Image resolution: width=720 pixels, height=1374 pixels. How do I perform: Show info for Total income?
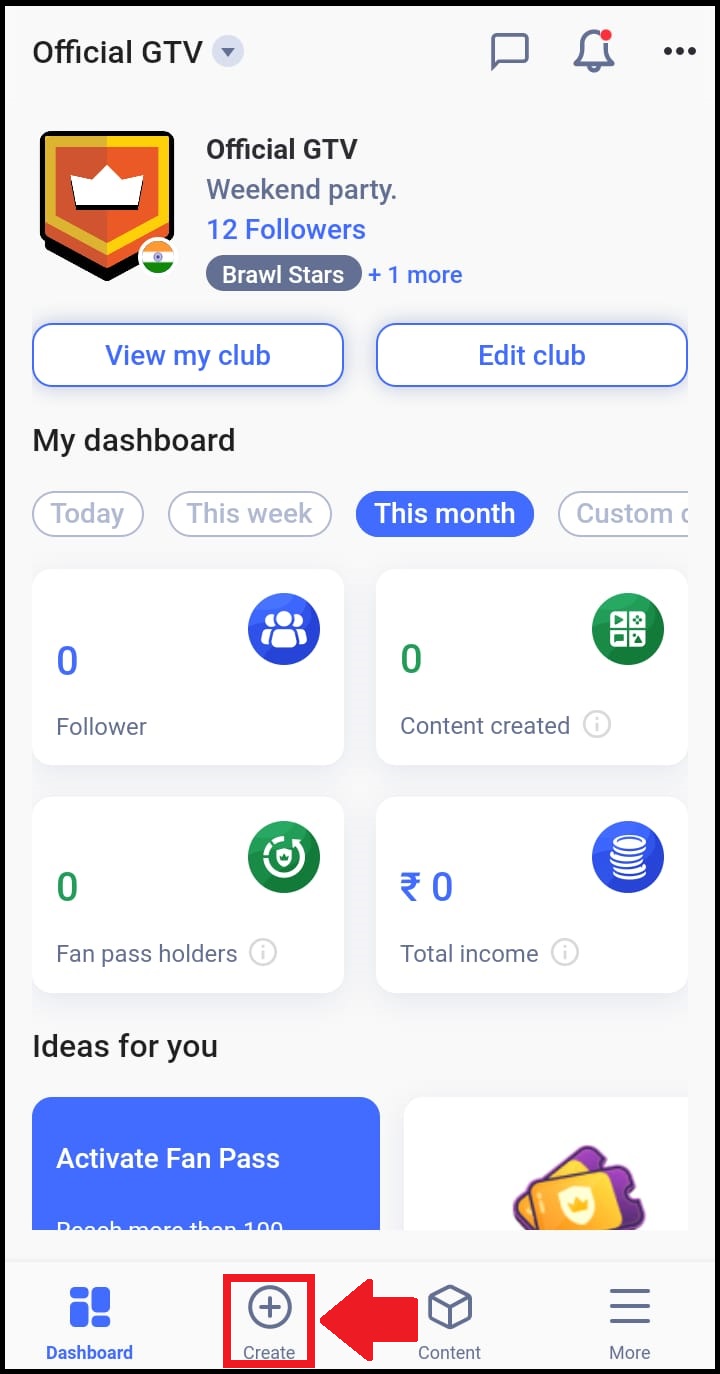(x=565, y=953)
